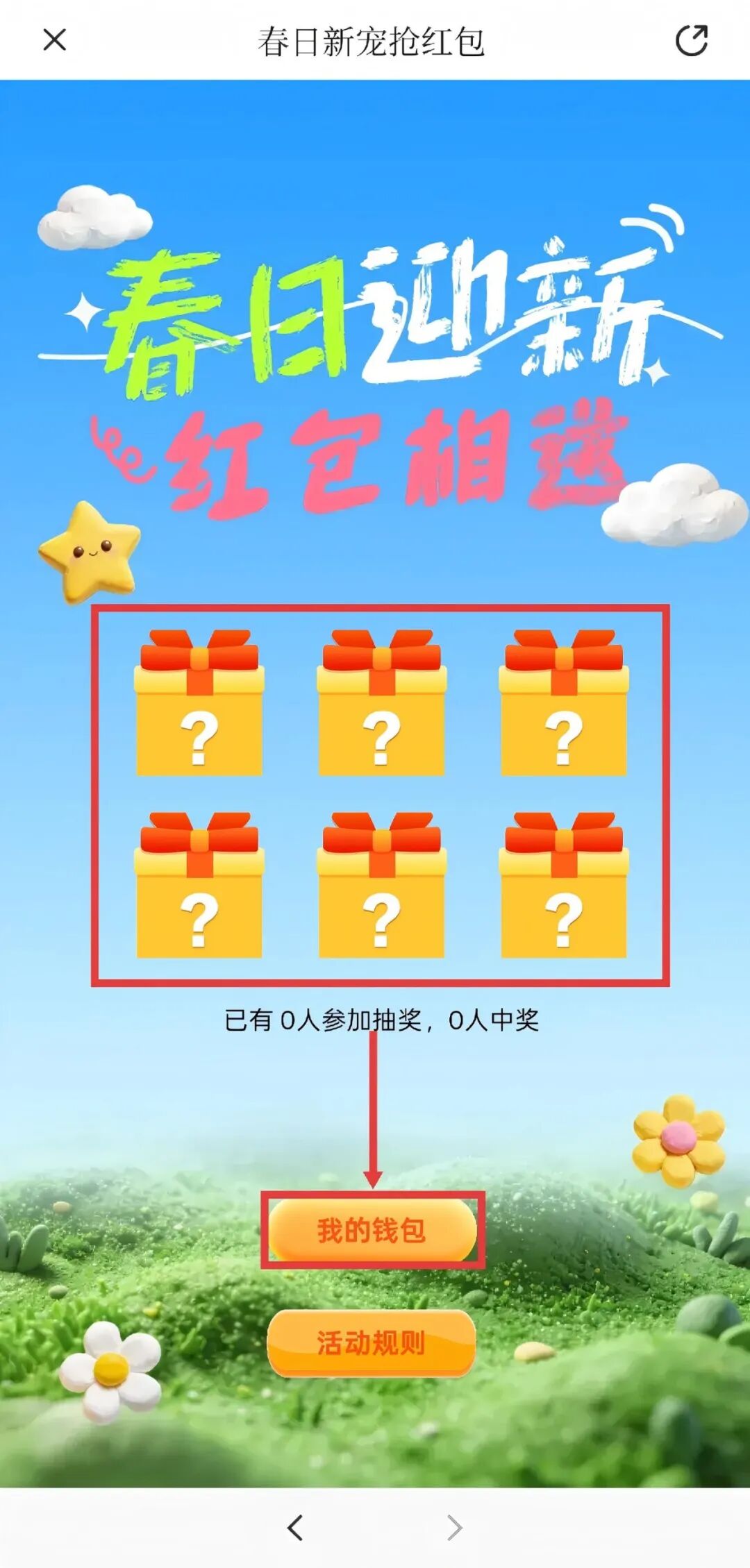Open 我的钱包 wallet button
This screenshot has height=1568, width=750.
click(x=372, y=1231)
